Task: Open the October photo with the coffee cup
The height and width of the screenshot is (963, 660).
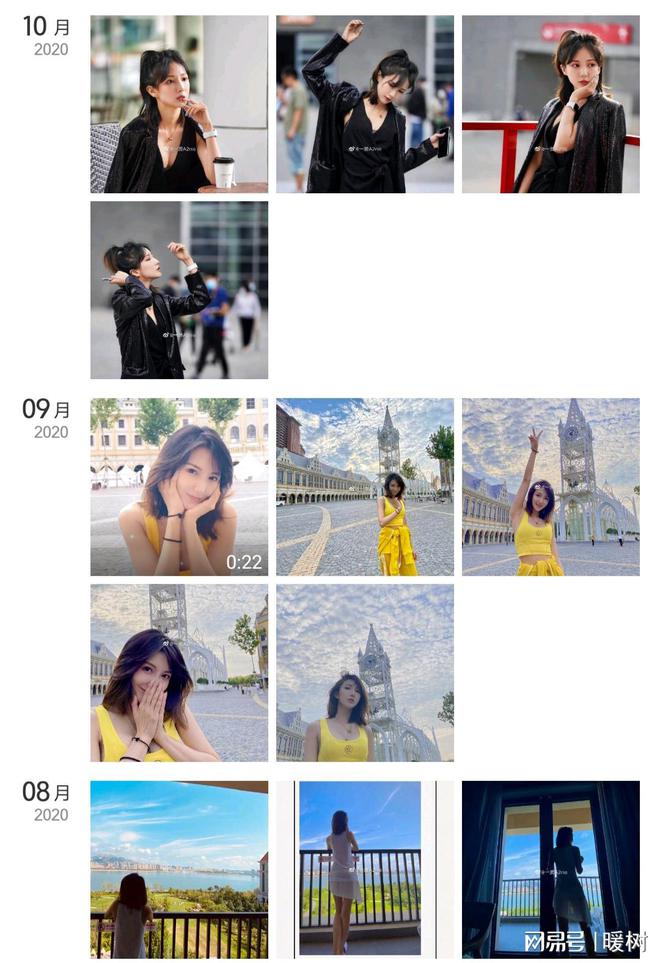Action: pos(179,104)
